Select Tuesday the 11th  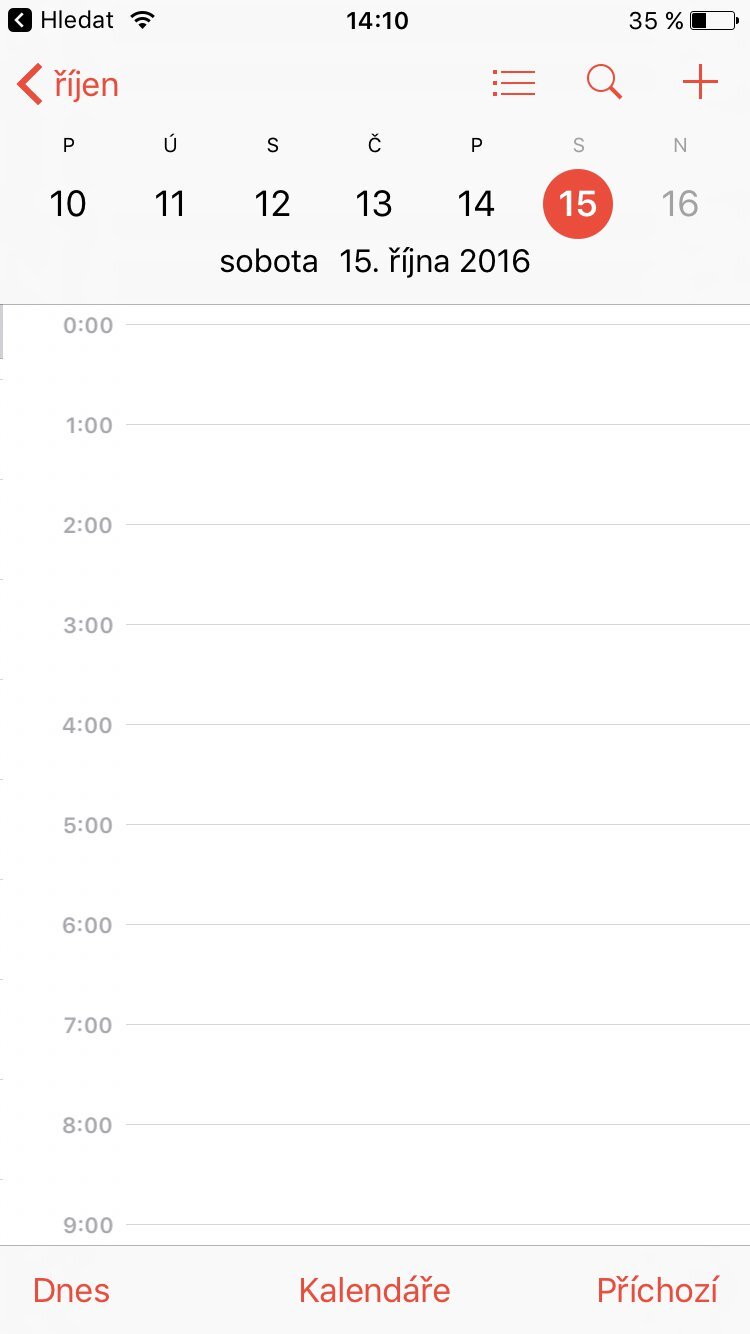pos(170,204)
